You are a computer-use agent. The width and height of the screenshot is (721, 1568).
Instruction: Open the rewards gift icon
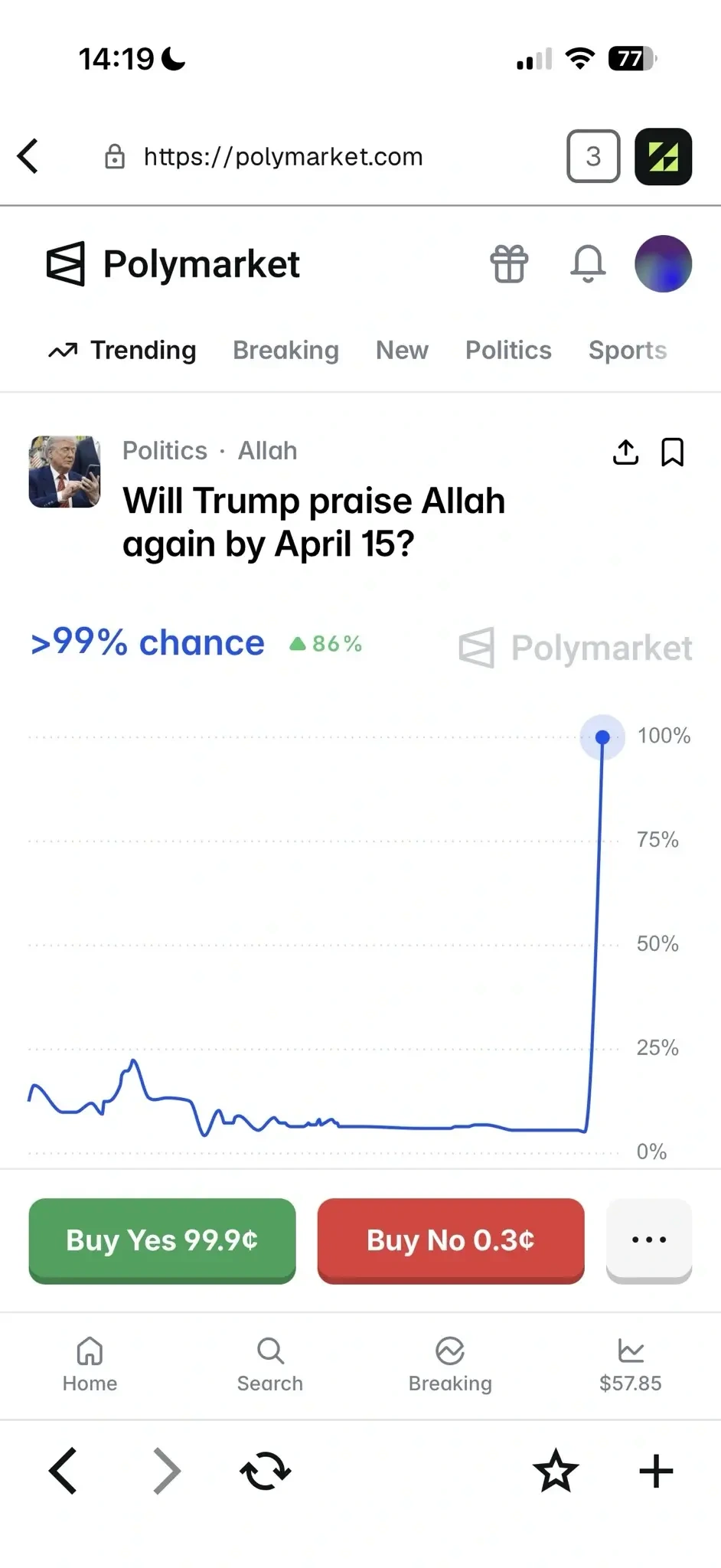(509, 264)
